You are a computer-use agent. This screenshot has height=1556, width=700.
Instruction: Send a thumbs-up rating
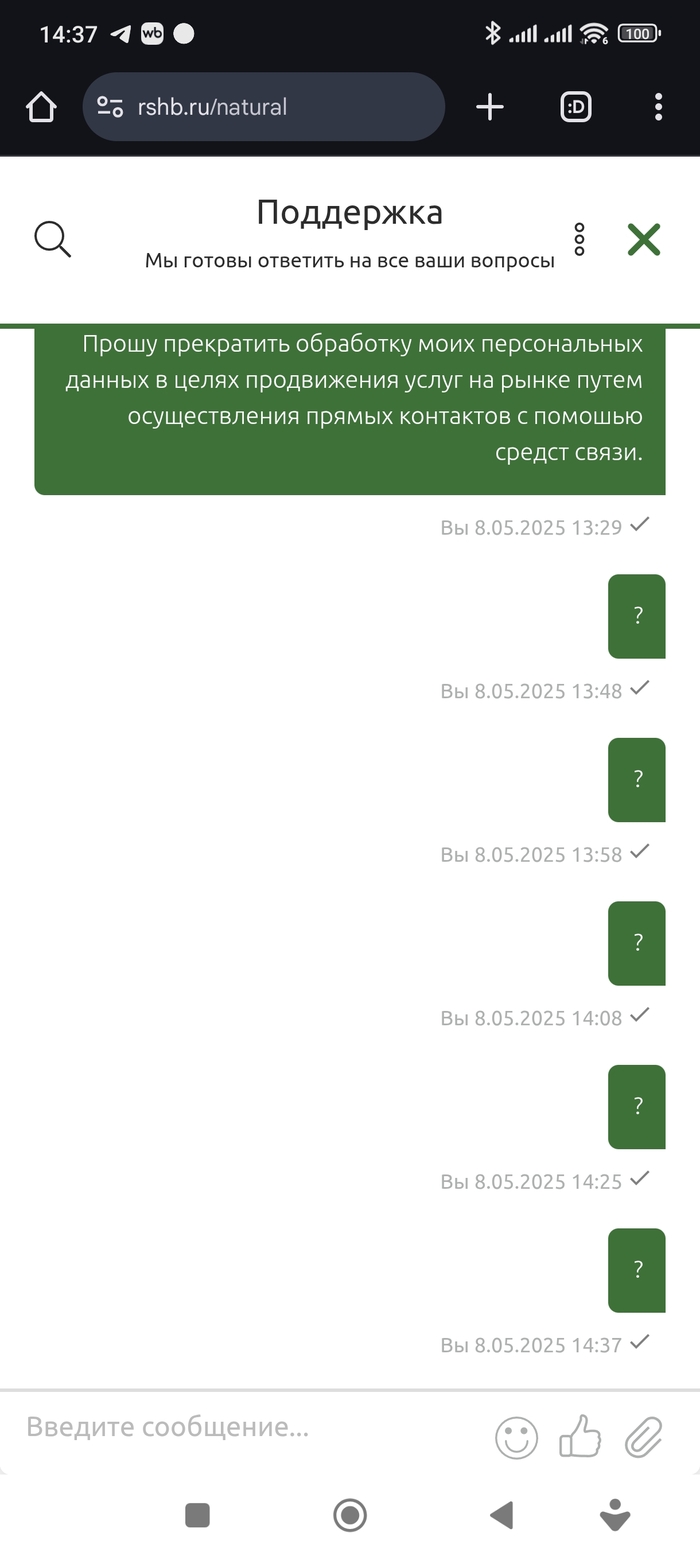point(580,1438)
